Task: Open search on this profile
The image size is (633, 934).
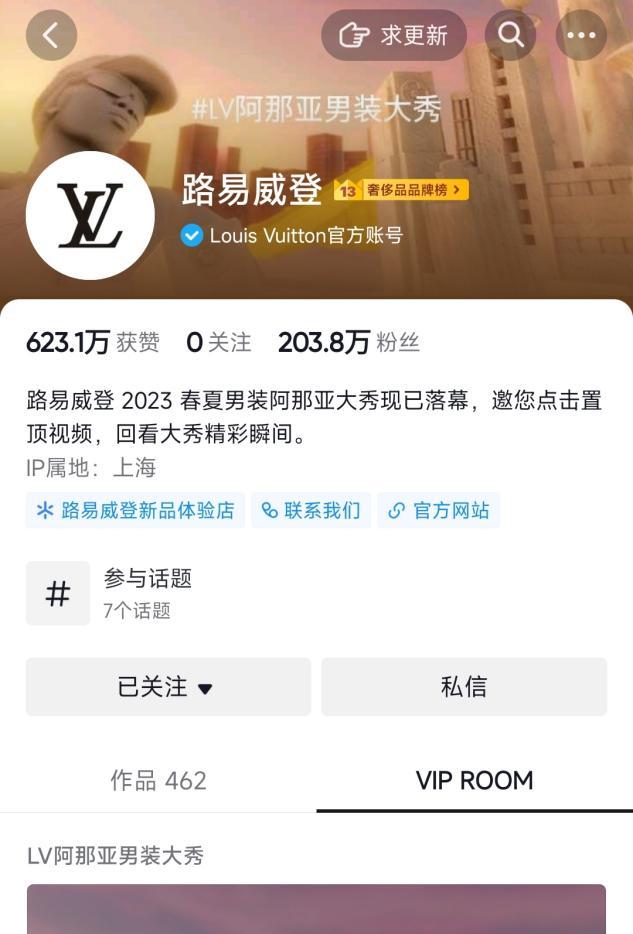Action: 511,36
